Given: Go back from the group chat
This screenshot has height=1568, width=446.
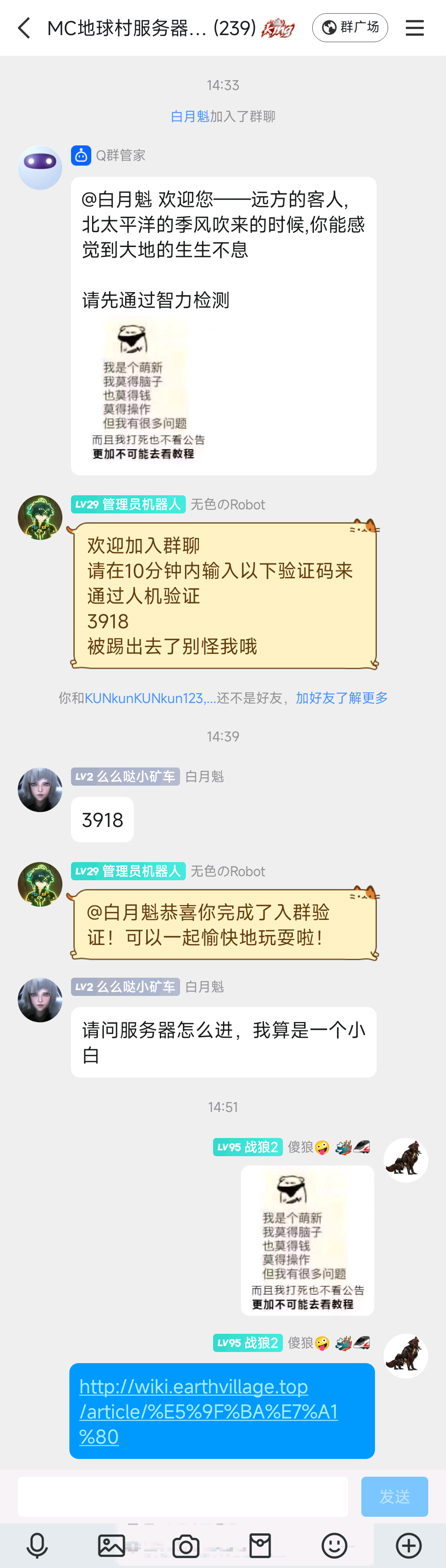Looking at the screenshot, I should (x=24, y=28).
